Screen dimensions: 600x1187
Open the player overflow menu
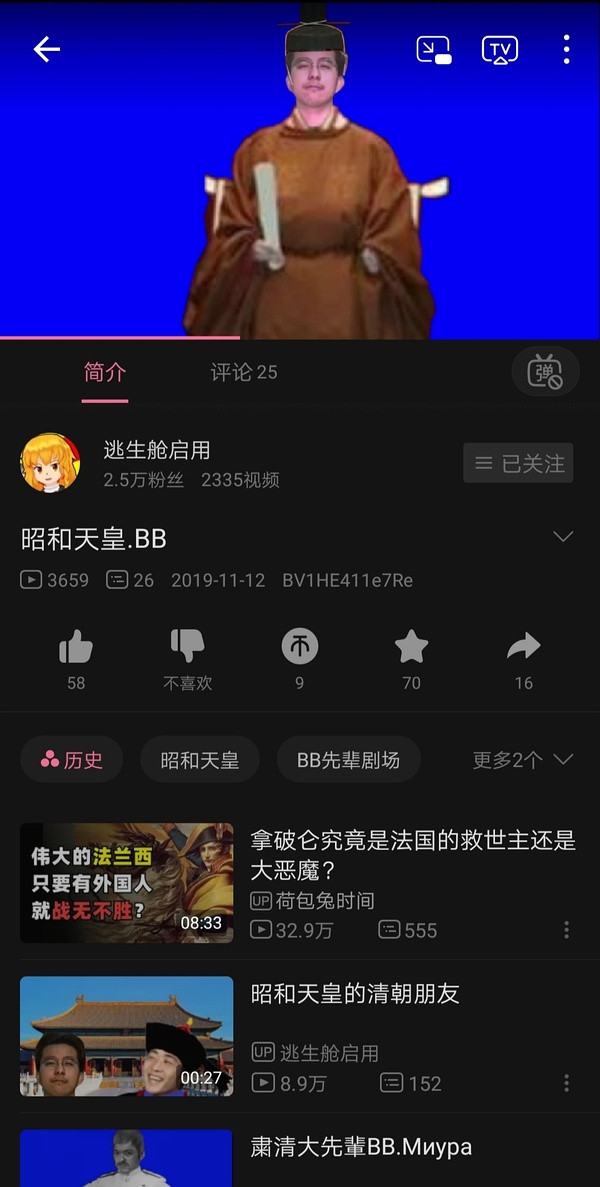(566, 49)
